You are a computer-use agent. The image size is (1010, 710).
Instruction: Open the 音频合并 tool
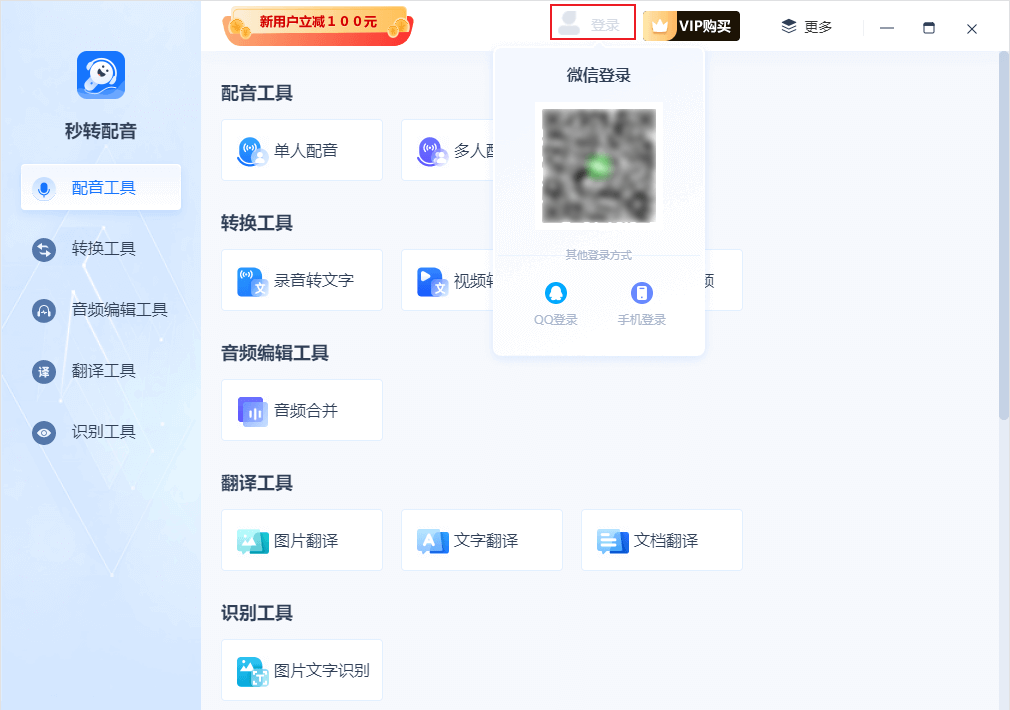point(301,410)
